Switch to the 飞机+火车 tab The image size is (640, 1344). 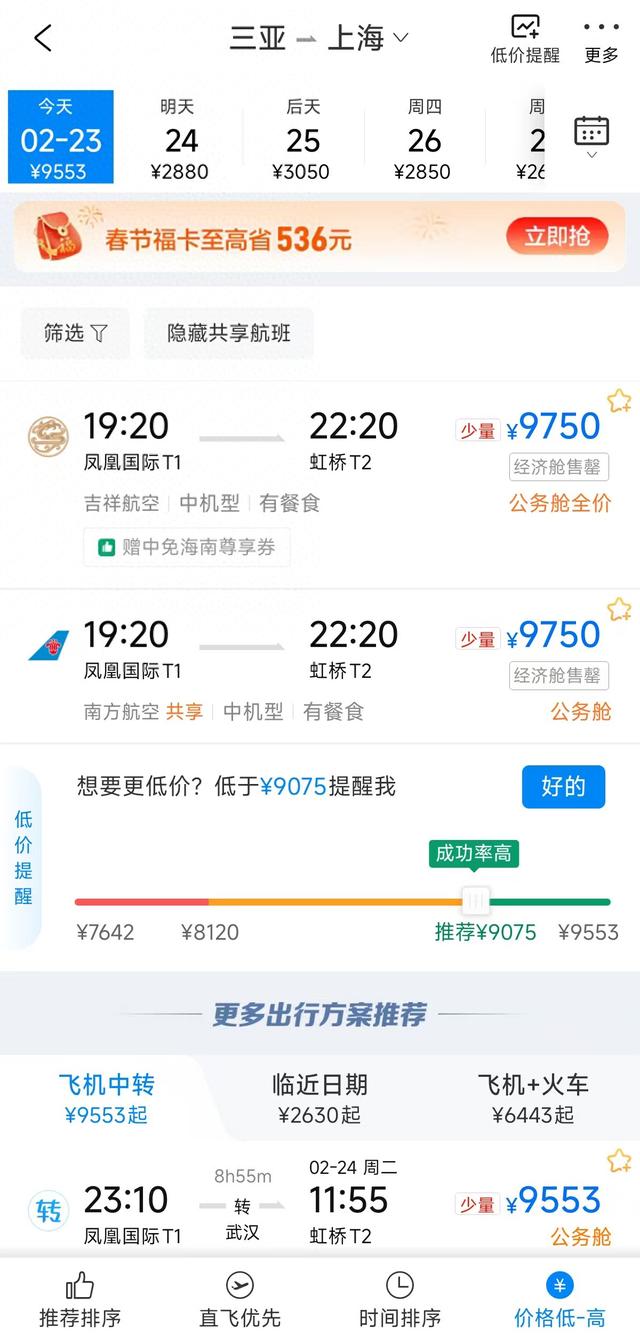pos(533,1098)
